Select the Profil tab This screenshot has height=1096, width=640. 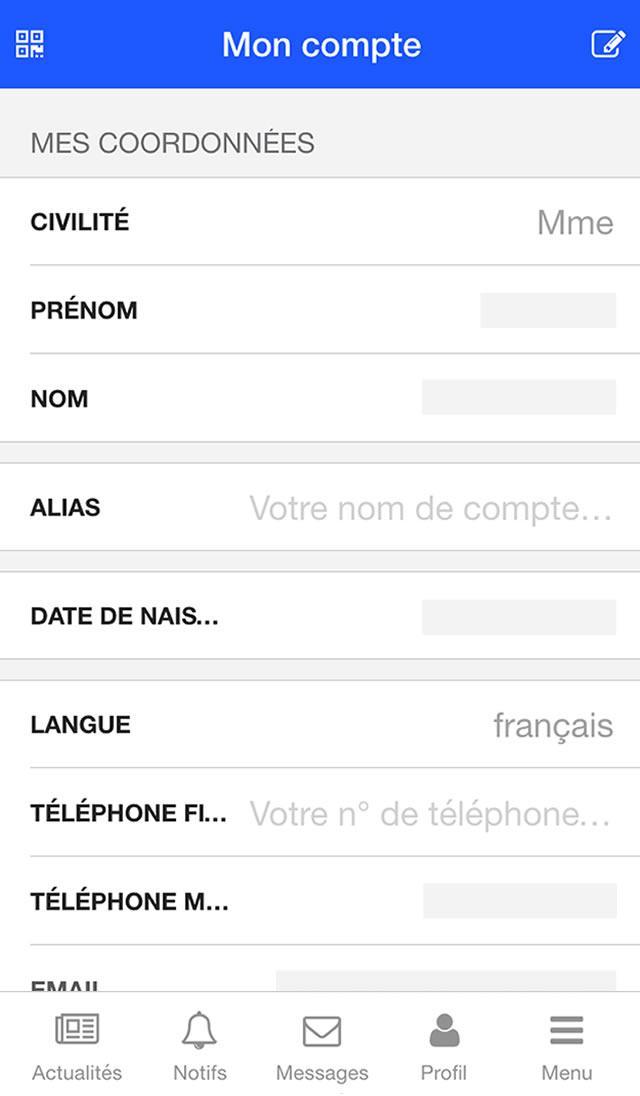(444, 1046)
